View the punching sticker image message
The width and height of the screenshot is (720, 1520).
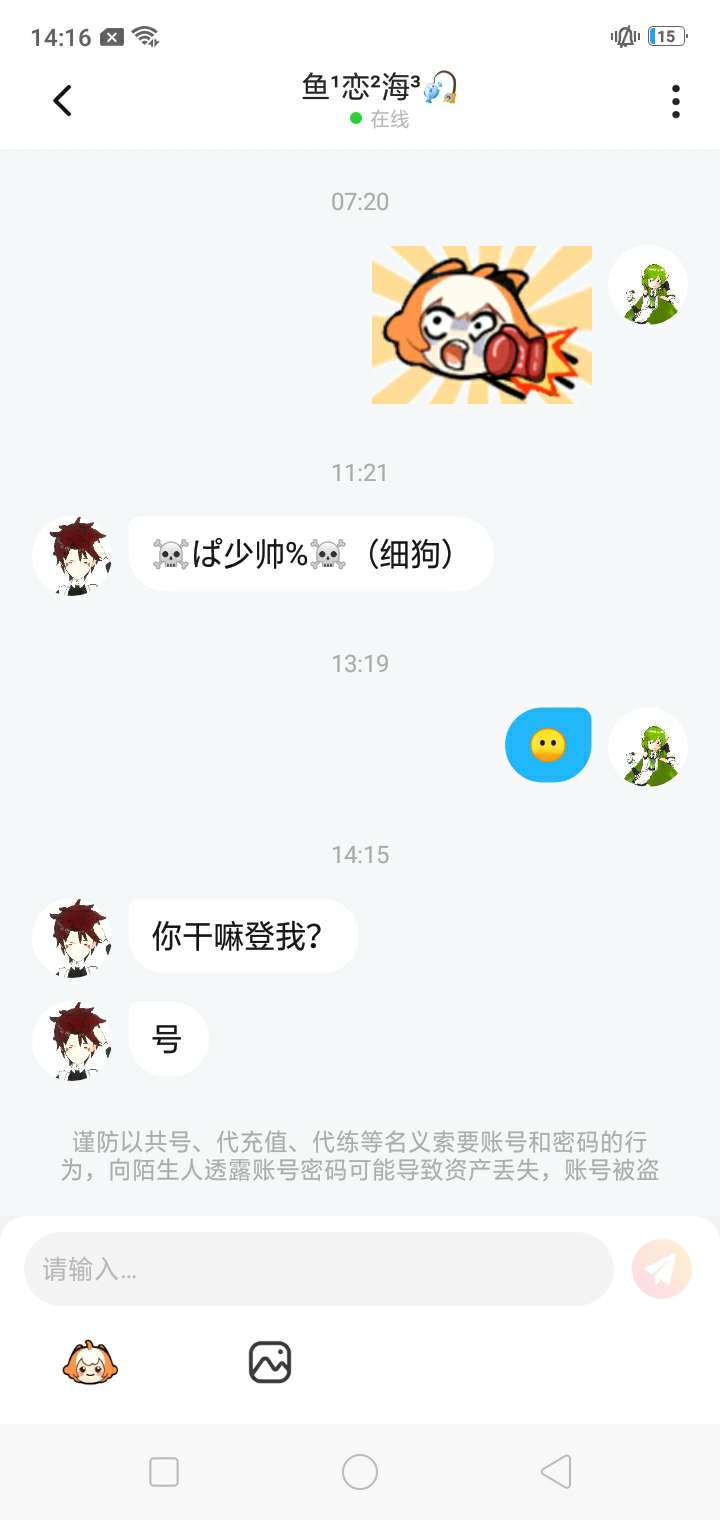pos(482,325)
